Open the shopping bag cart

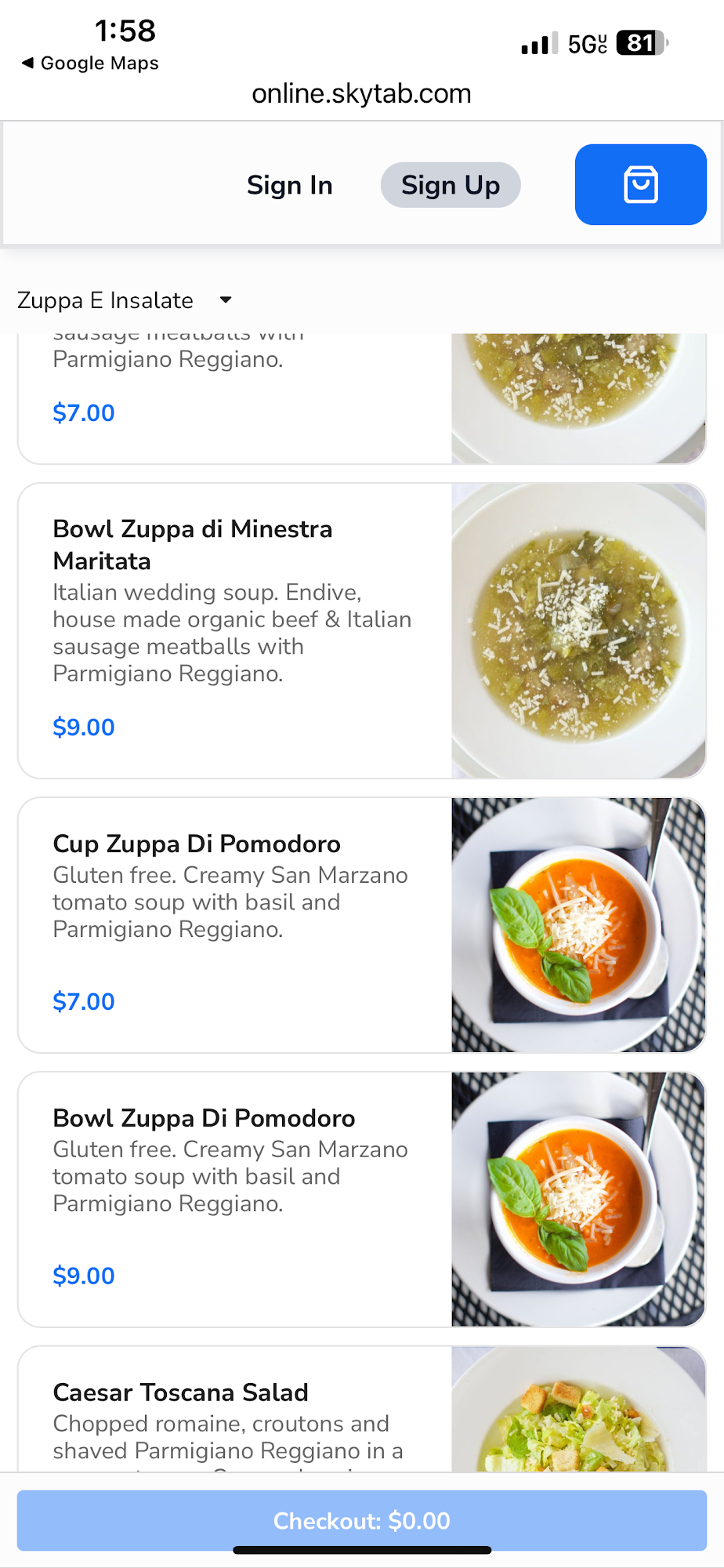[x=640, y=184]
